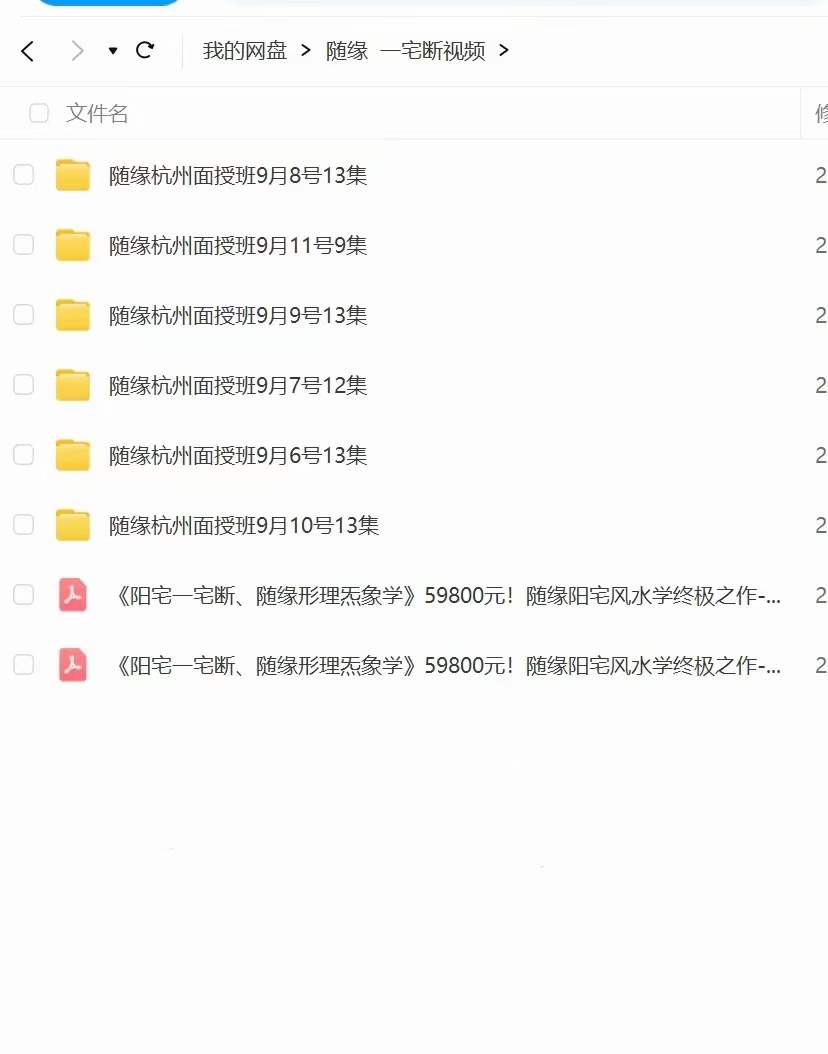Screen dimensions: 828x1054
Task: Open folder 随缘杭州面授班9月8号13集
Action: 238,176
